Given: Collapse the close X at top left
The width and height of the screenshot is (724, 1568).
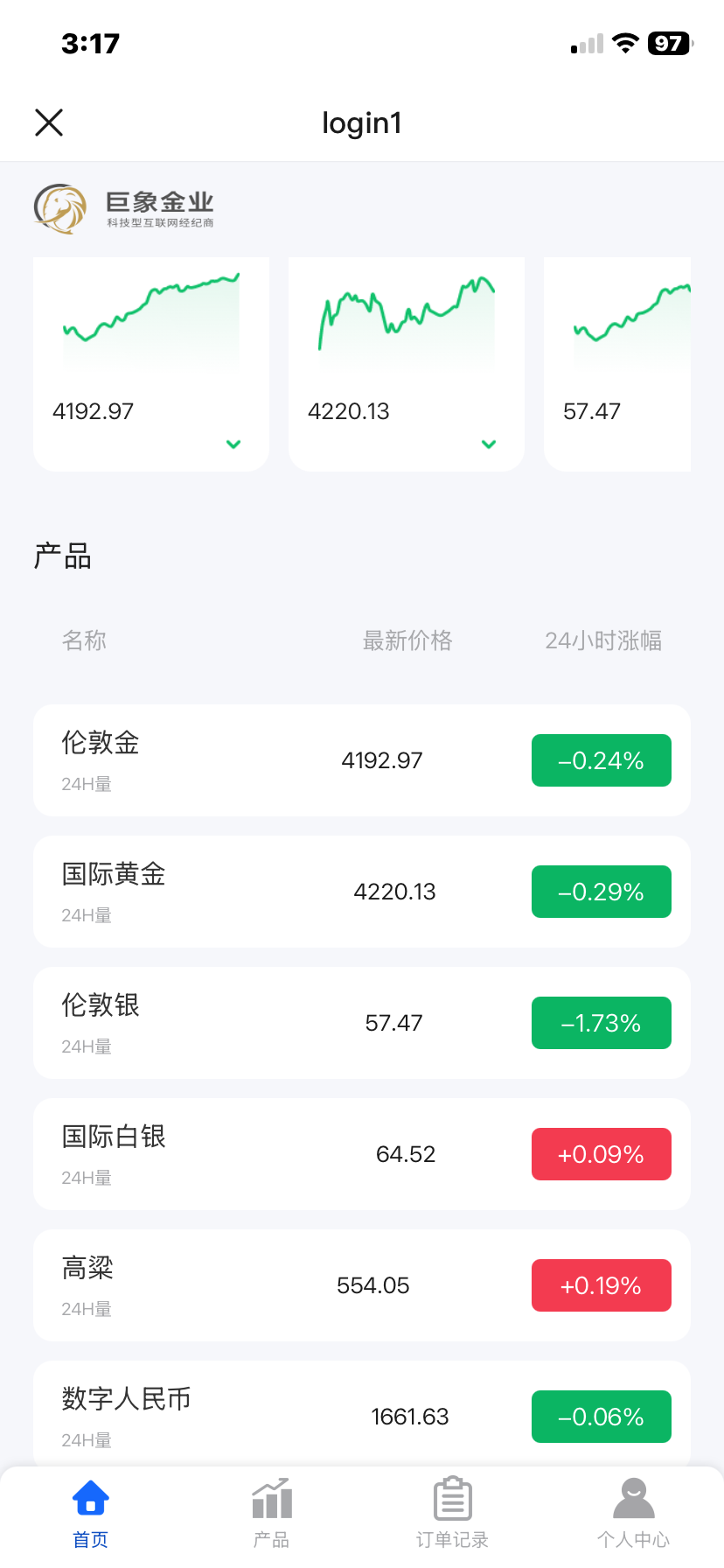Looking at the screenshot, I should pos(49,122).
